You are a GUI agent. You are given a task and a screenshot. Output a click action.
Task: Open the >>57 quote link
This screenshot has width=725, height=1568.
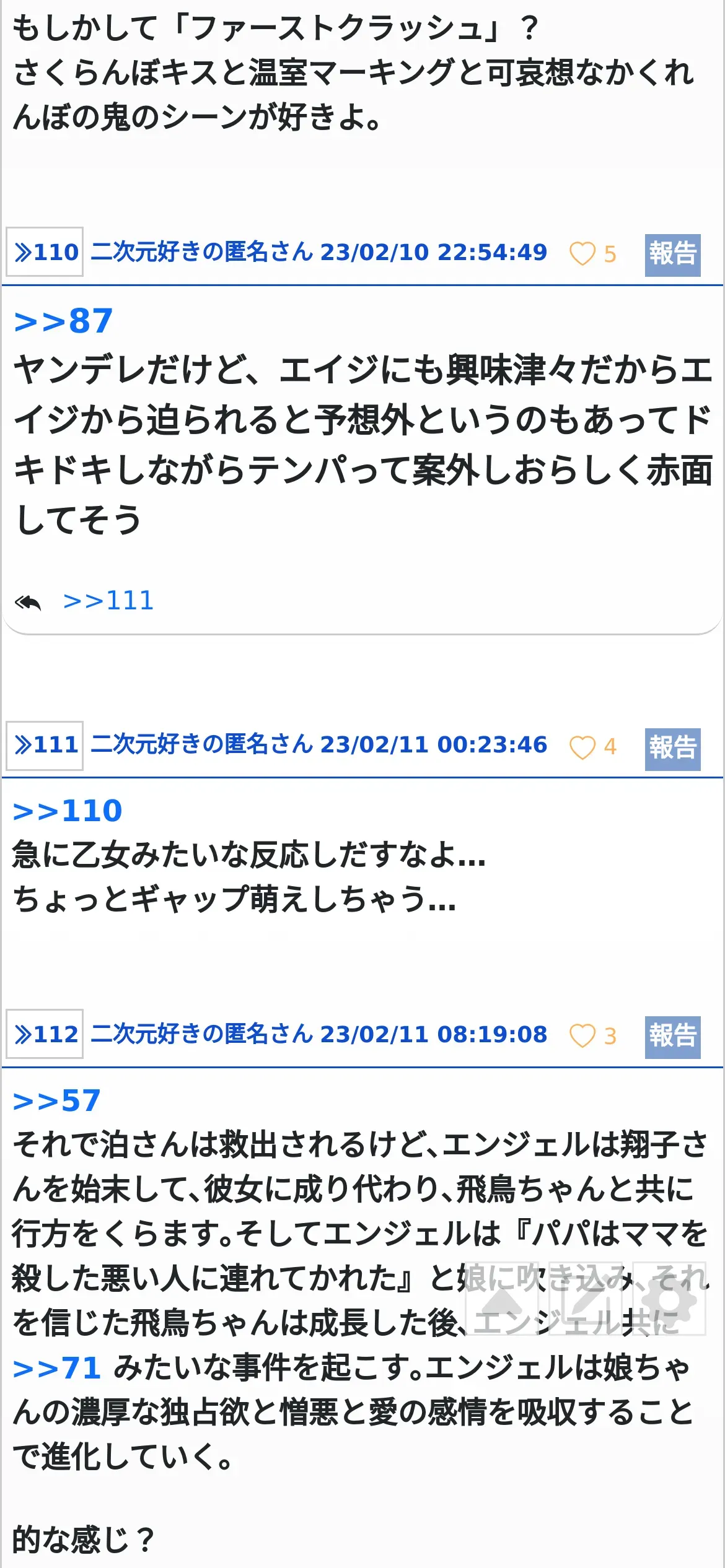[56, 1101]
